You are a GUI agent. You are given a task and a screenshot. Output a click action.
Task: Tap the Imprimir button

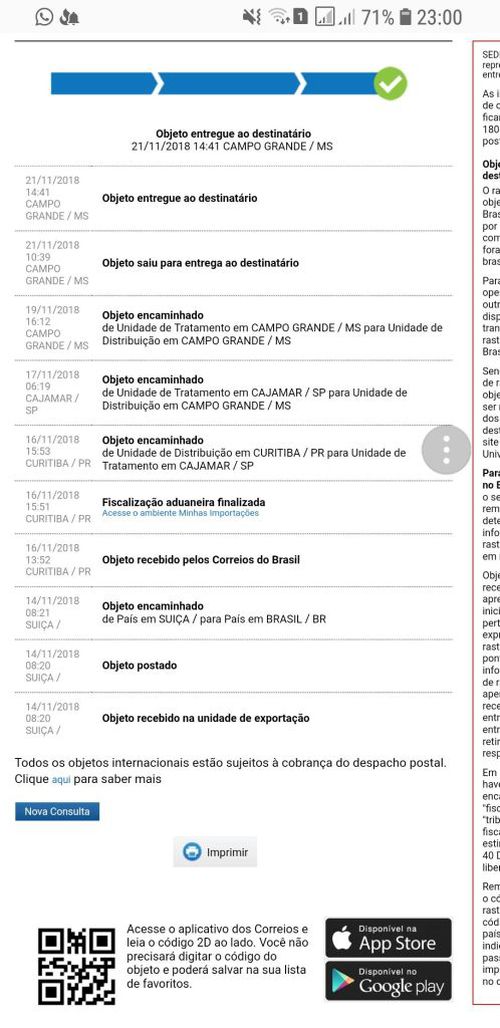pos(215,852)
